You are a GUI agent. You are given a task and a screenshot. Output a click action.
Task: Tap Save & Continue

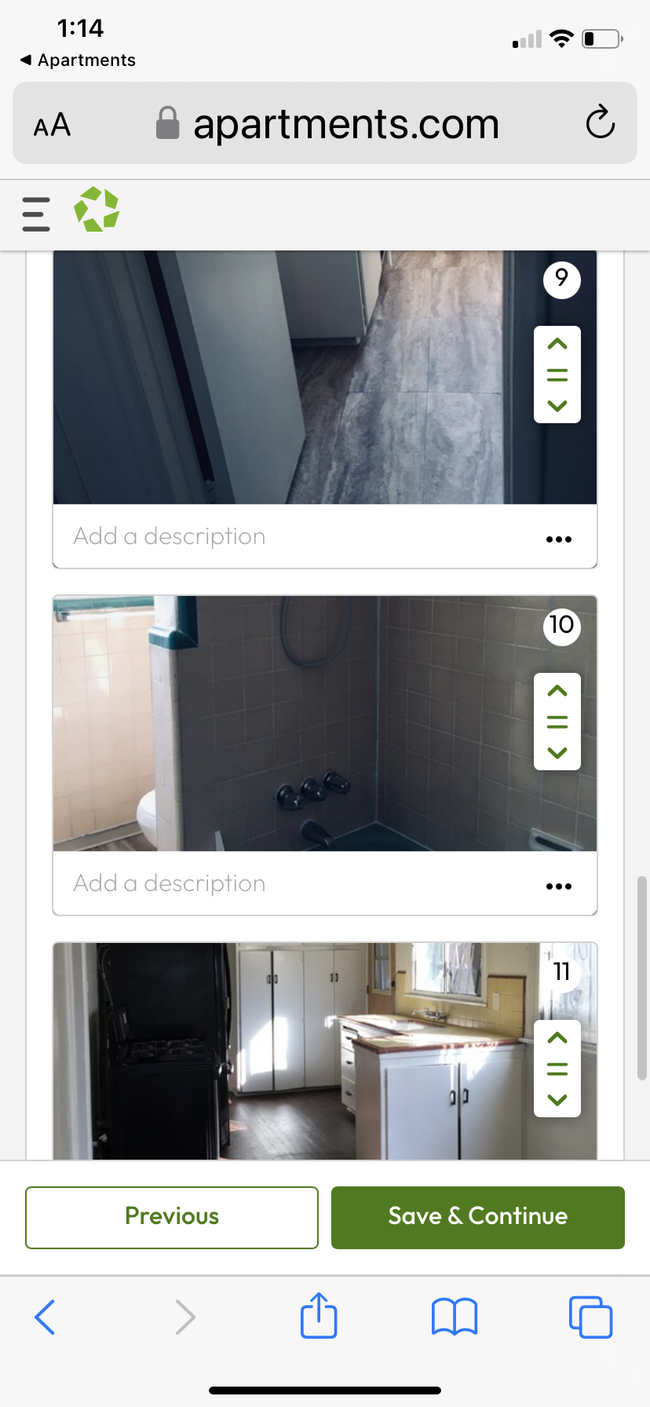click(478, 1217)
